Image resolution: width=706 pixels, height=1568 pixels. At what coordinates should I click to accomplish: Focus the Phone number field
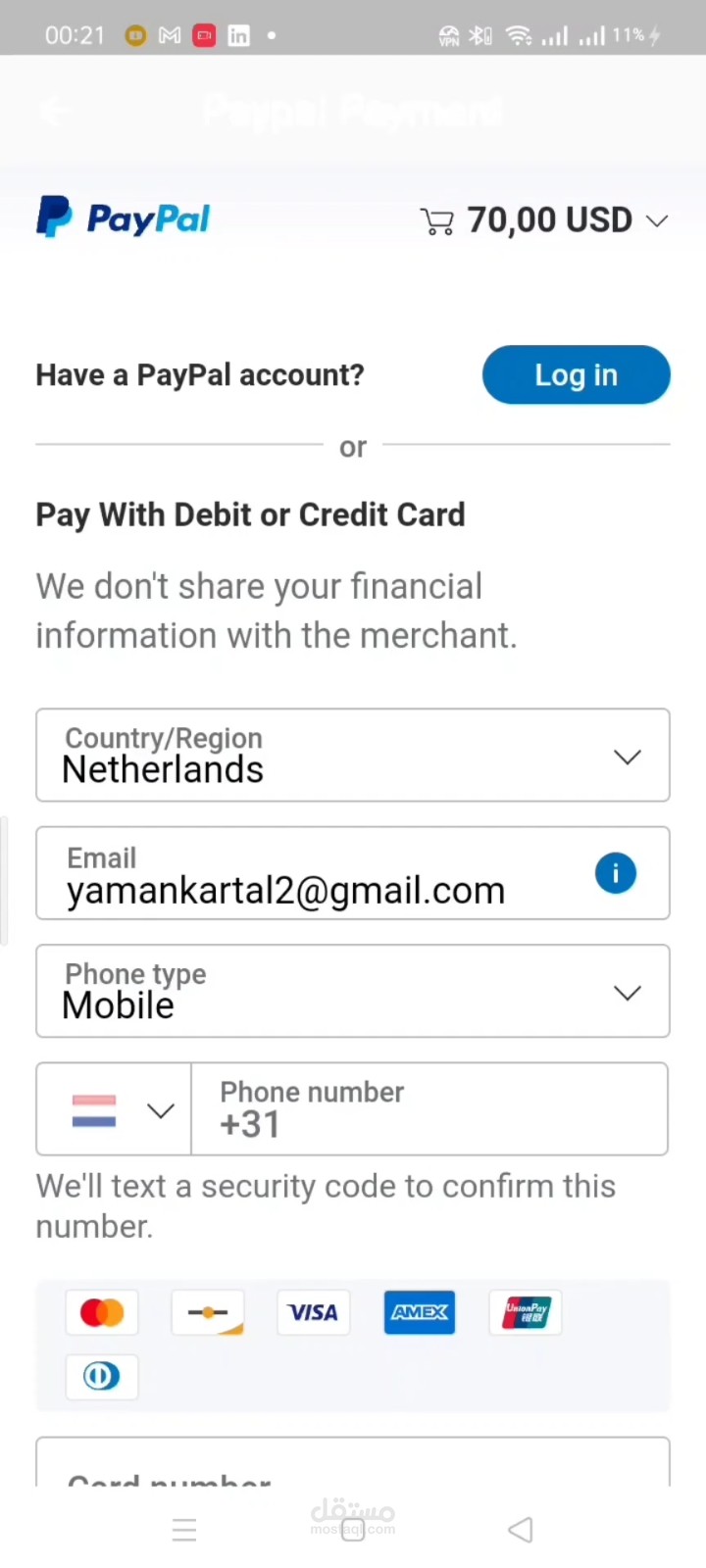click(x=429, y=1110)
